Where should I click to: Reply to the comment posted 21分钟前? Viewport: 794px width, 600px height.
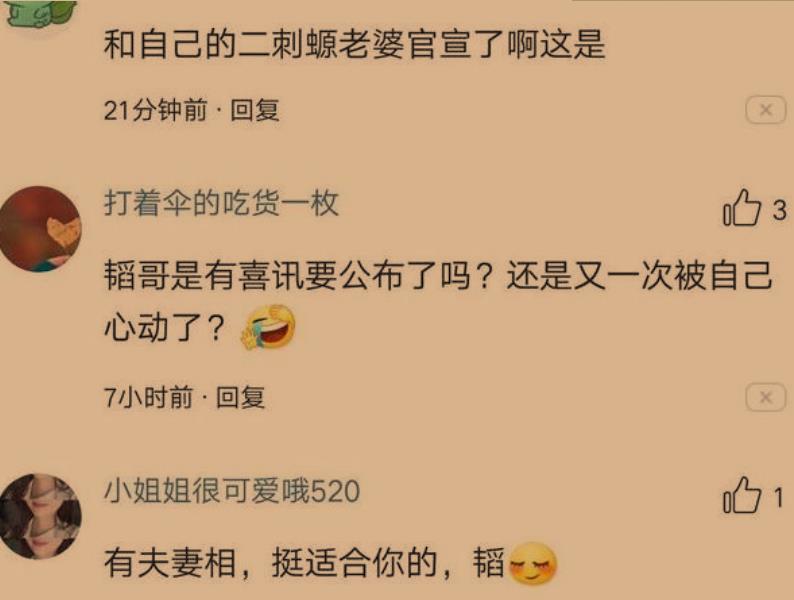[255, 111]
